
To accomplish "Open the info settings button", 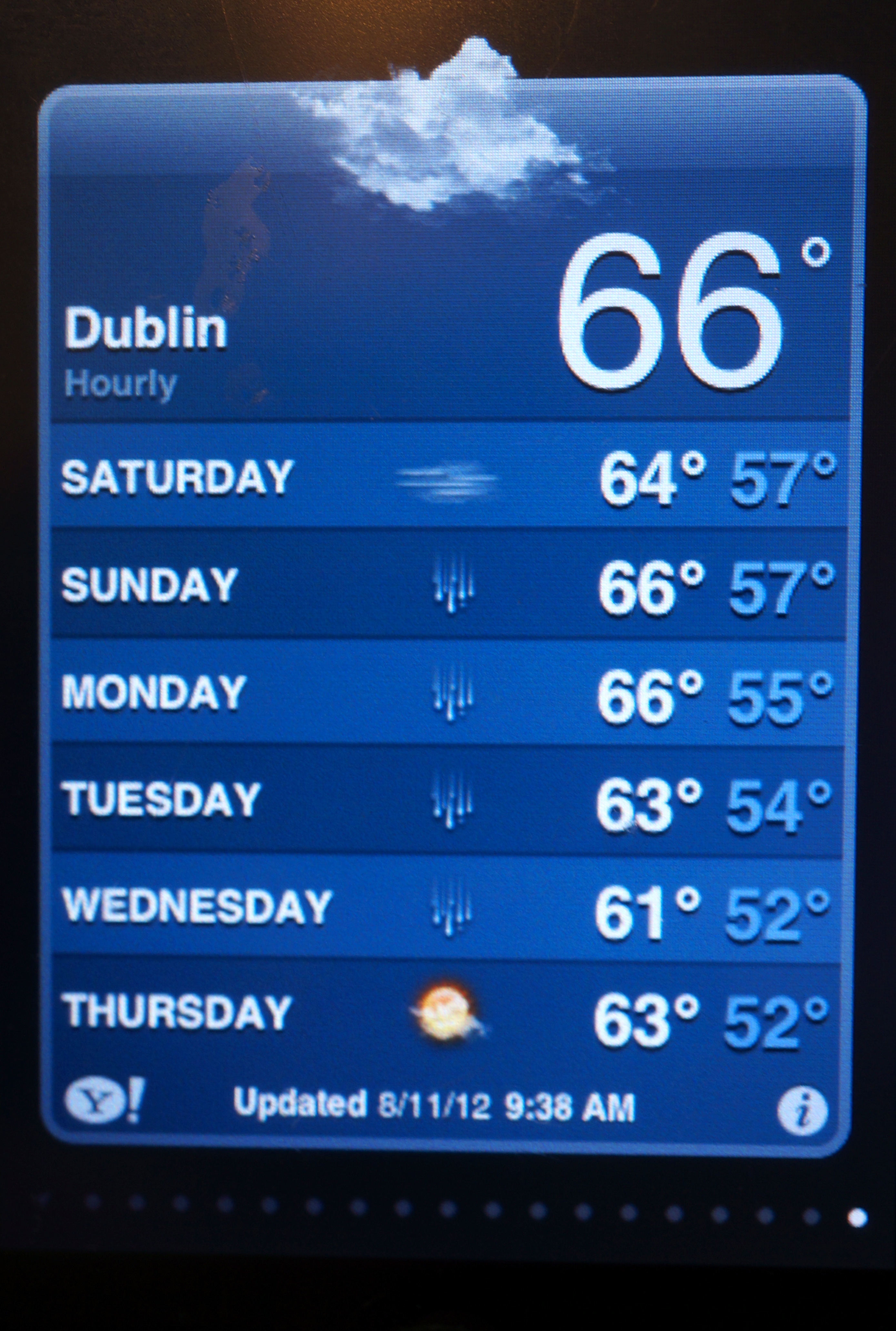I will (802, 1111).
